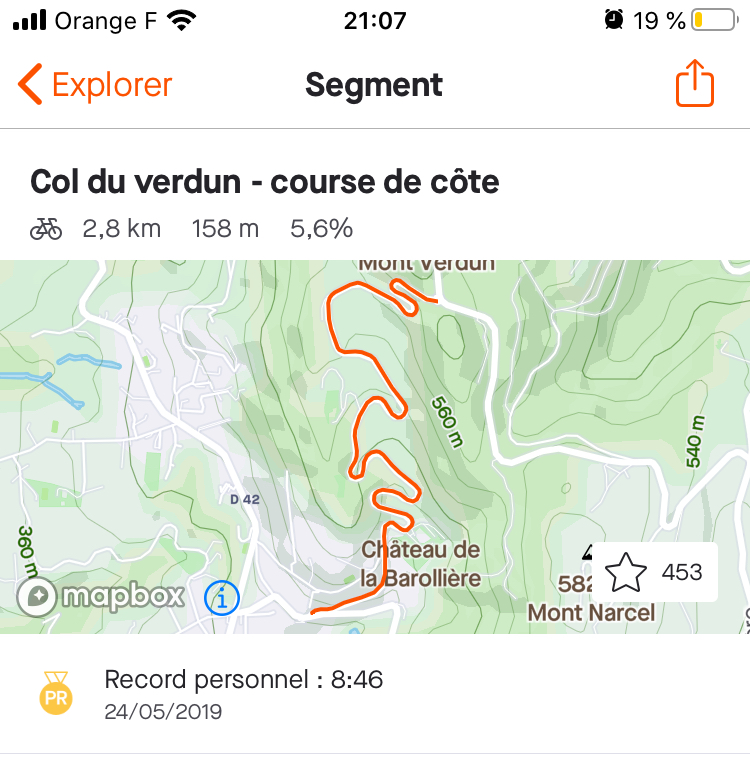
Task: Open the Mapbox info icon
Action: pos(222,598)
